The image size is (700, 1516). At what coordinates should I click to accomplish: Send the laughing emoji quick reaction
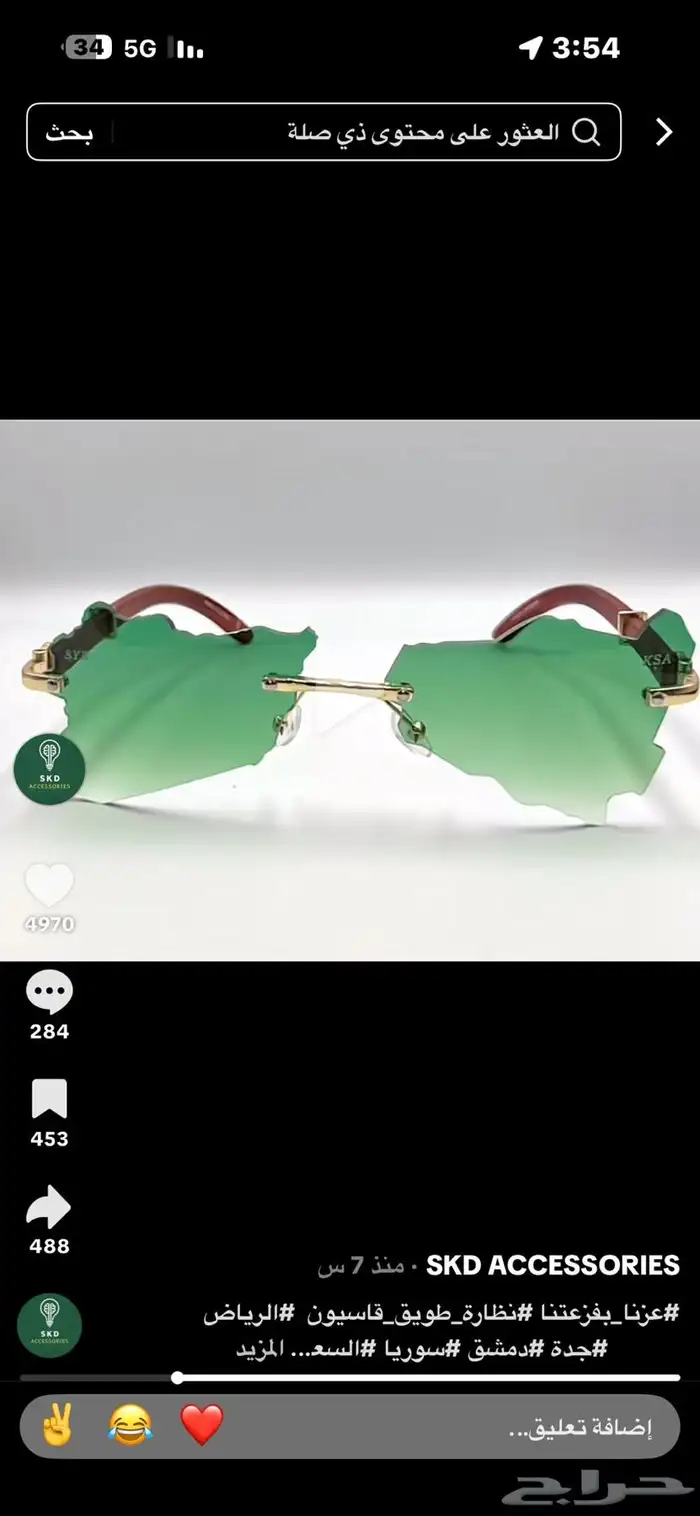pyautogui.click(x=131, y=1425)
